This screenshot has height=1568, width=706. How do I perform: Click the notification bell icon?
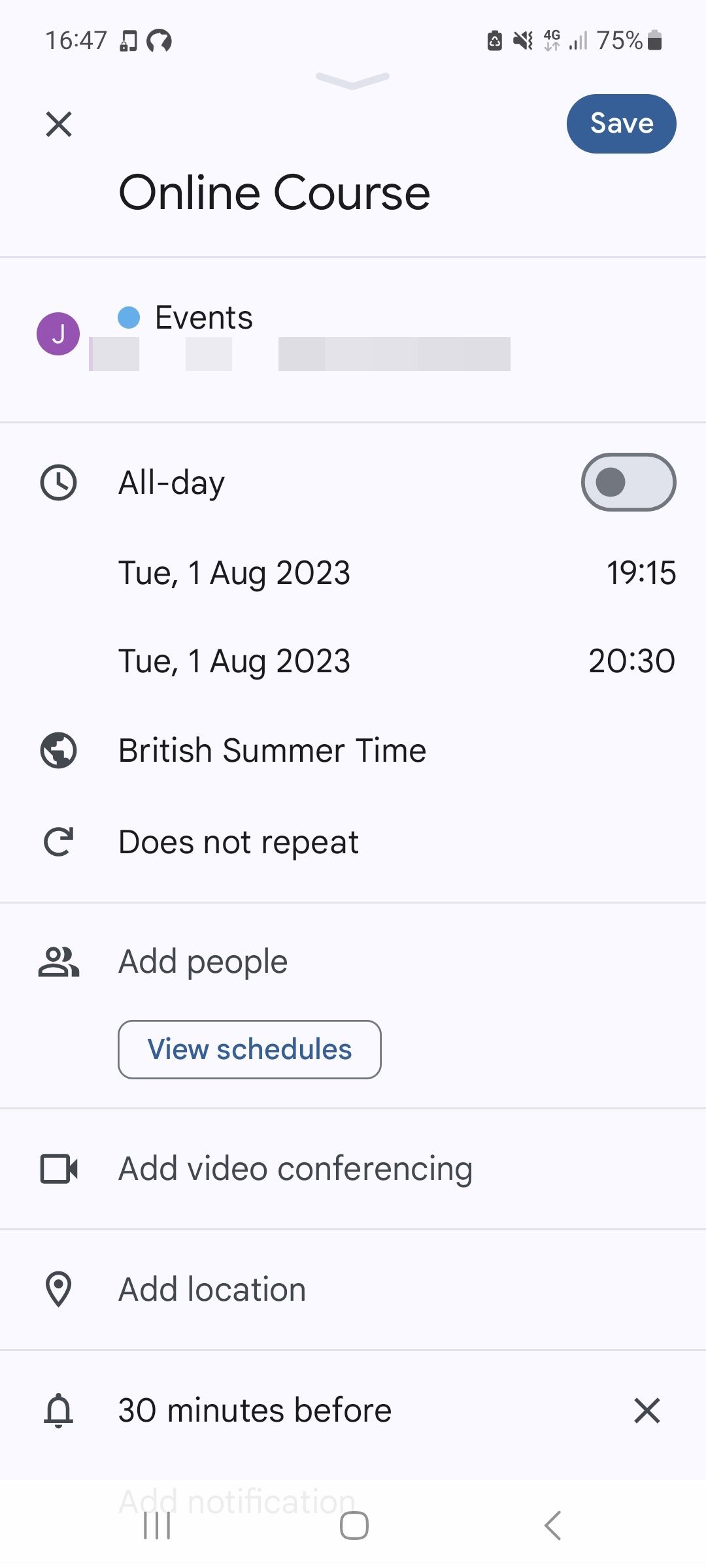58,1410
